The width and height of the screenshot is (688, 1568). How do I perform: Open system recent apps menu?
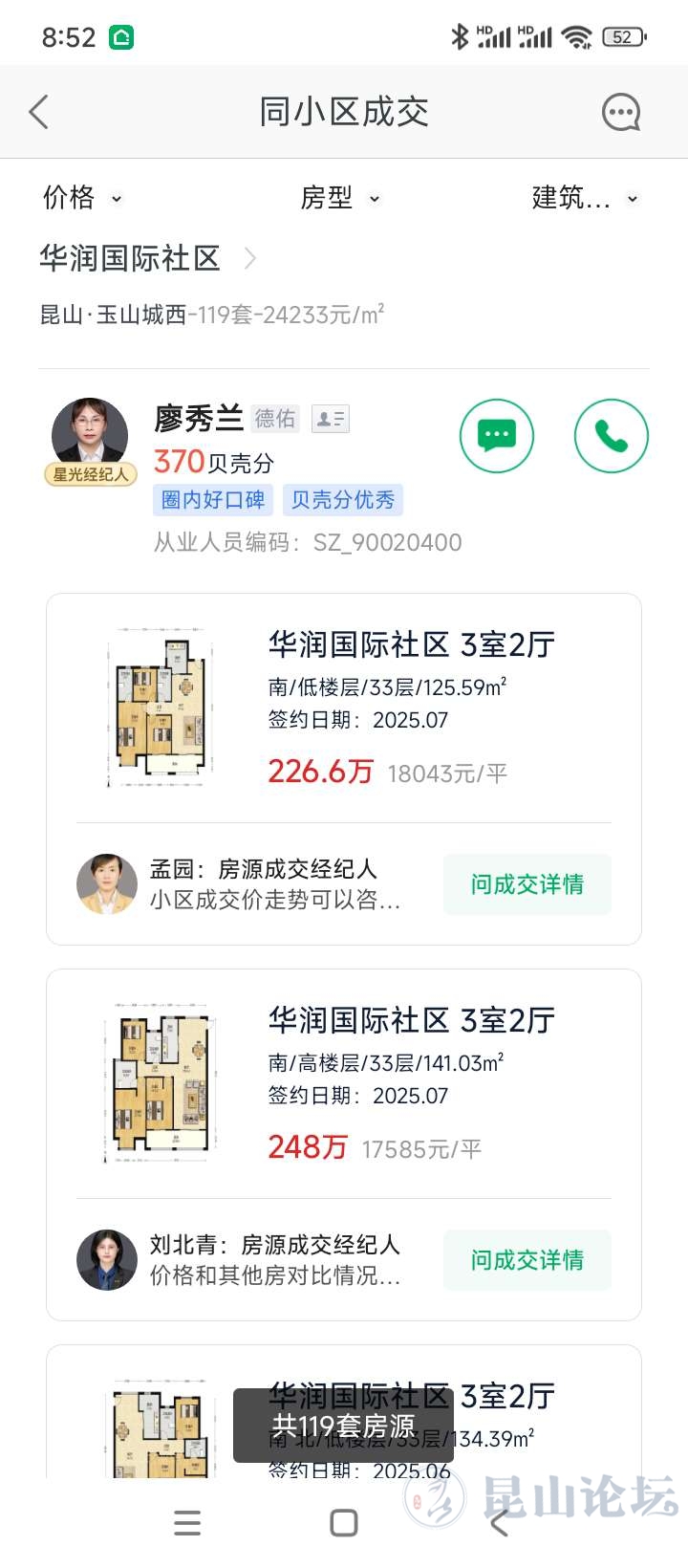pyautogui.click(x=187, y=1523)
